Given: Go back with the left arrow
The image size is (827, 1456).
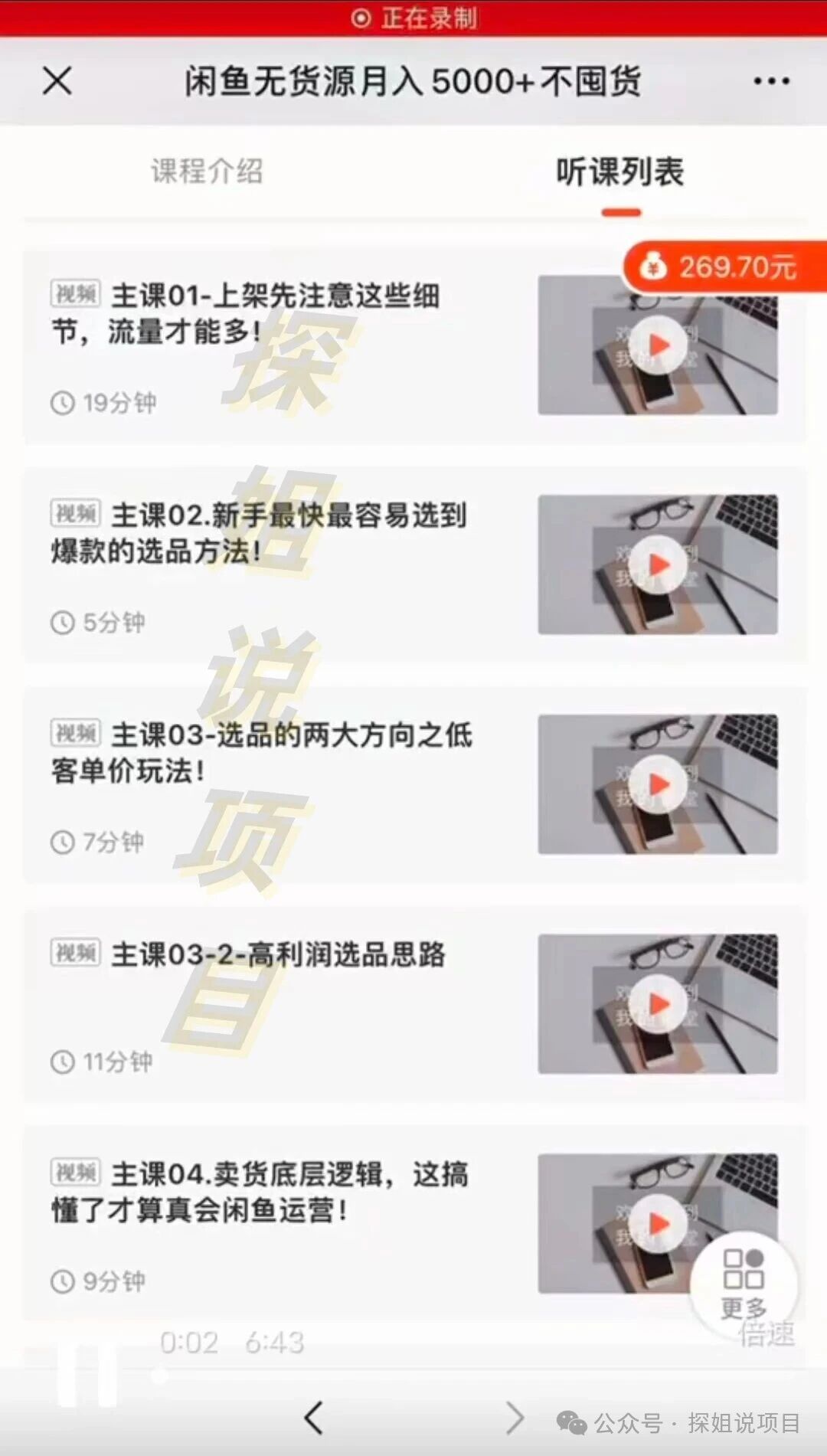Looking at the screenshot, I should [313, 1418].
